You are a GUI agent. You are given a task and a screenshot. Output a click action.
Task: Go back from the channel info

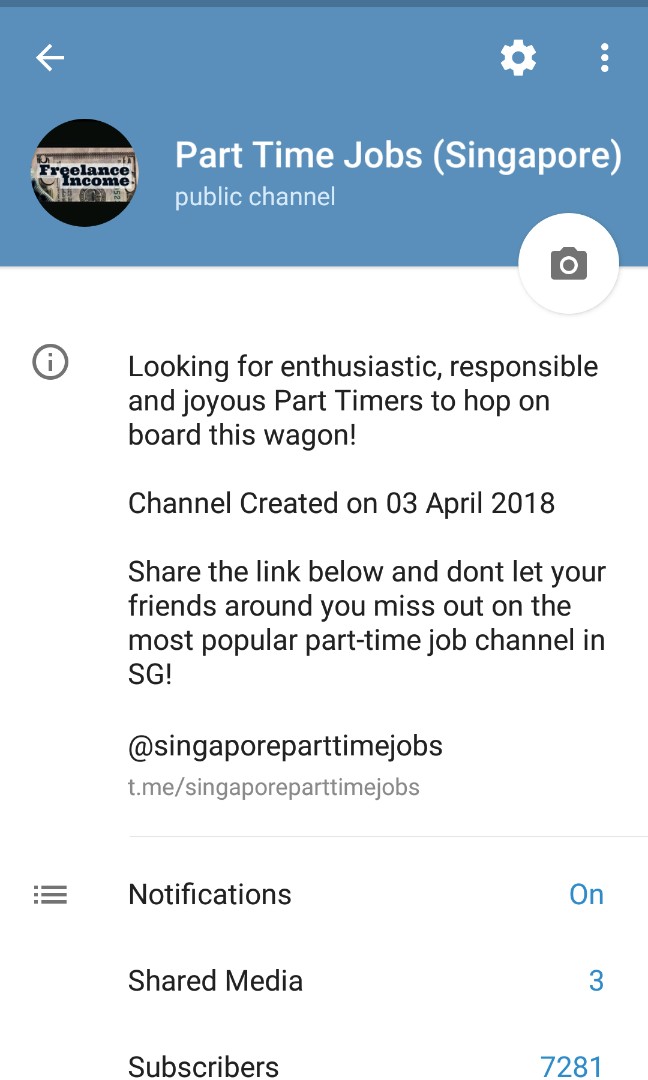pos(50,58)
